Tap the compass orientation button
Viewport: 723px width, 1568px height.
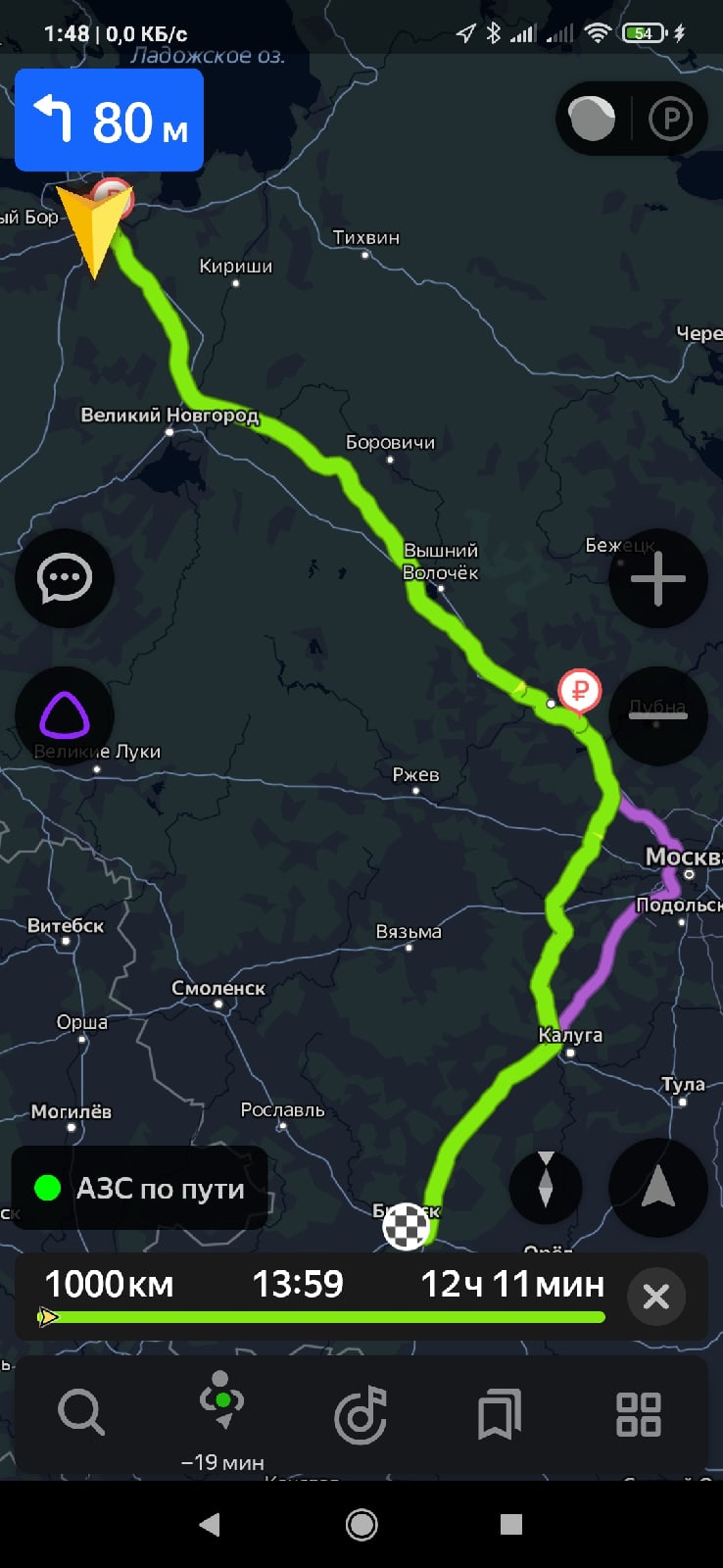tap(546, 1188)
